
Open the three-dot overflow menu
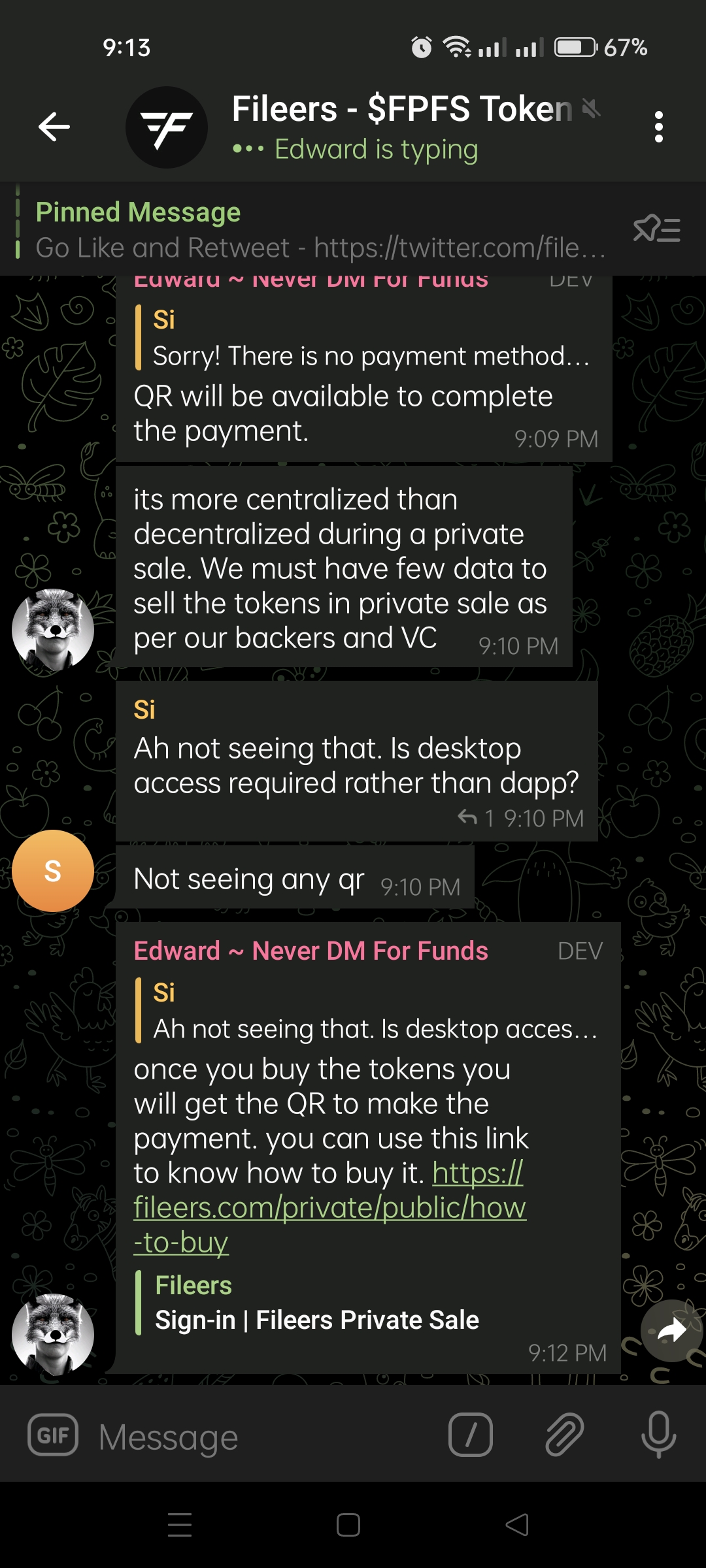pos(658,127)
